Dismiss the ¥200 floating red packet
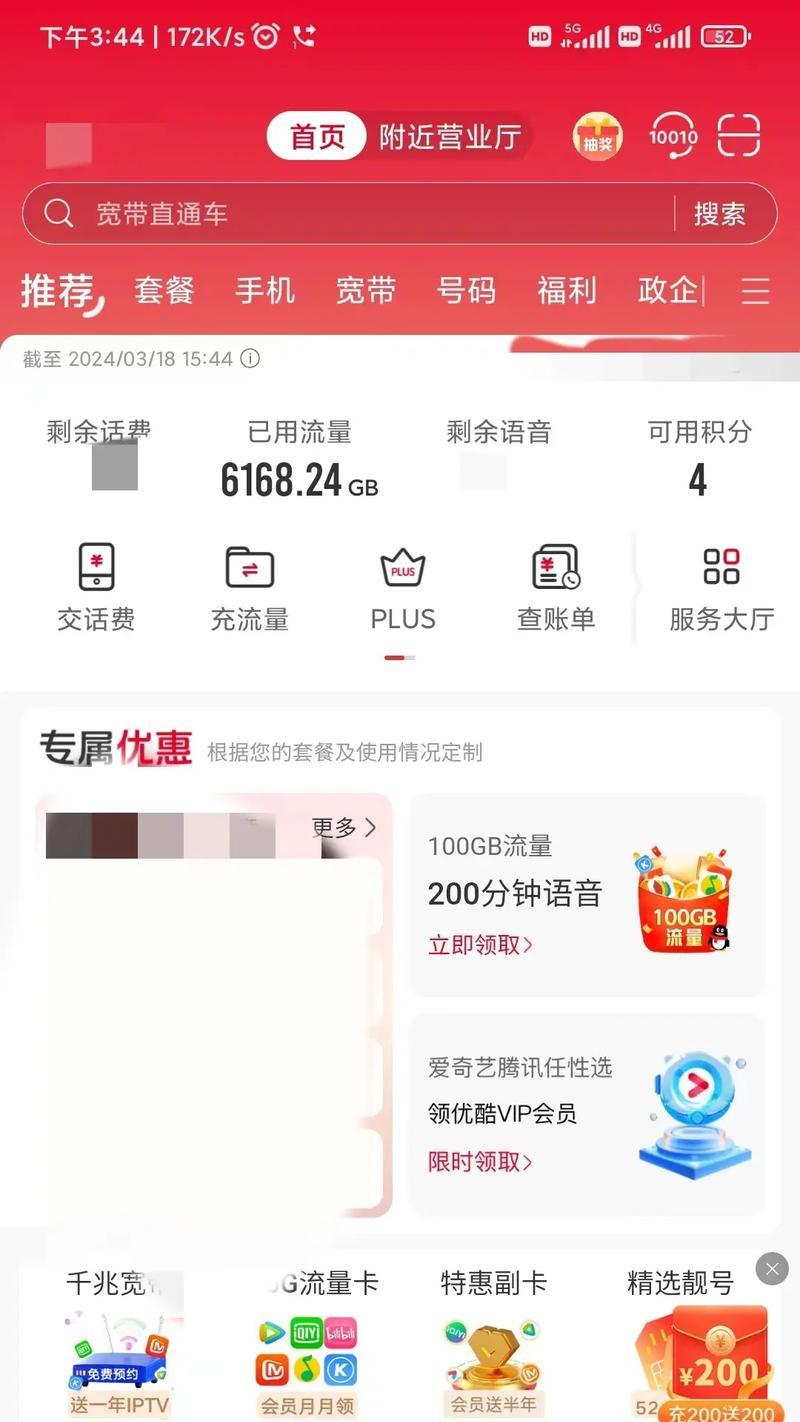Screen dimensions: 800x1422 [x=772, y=1269]
